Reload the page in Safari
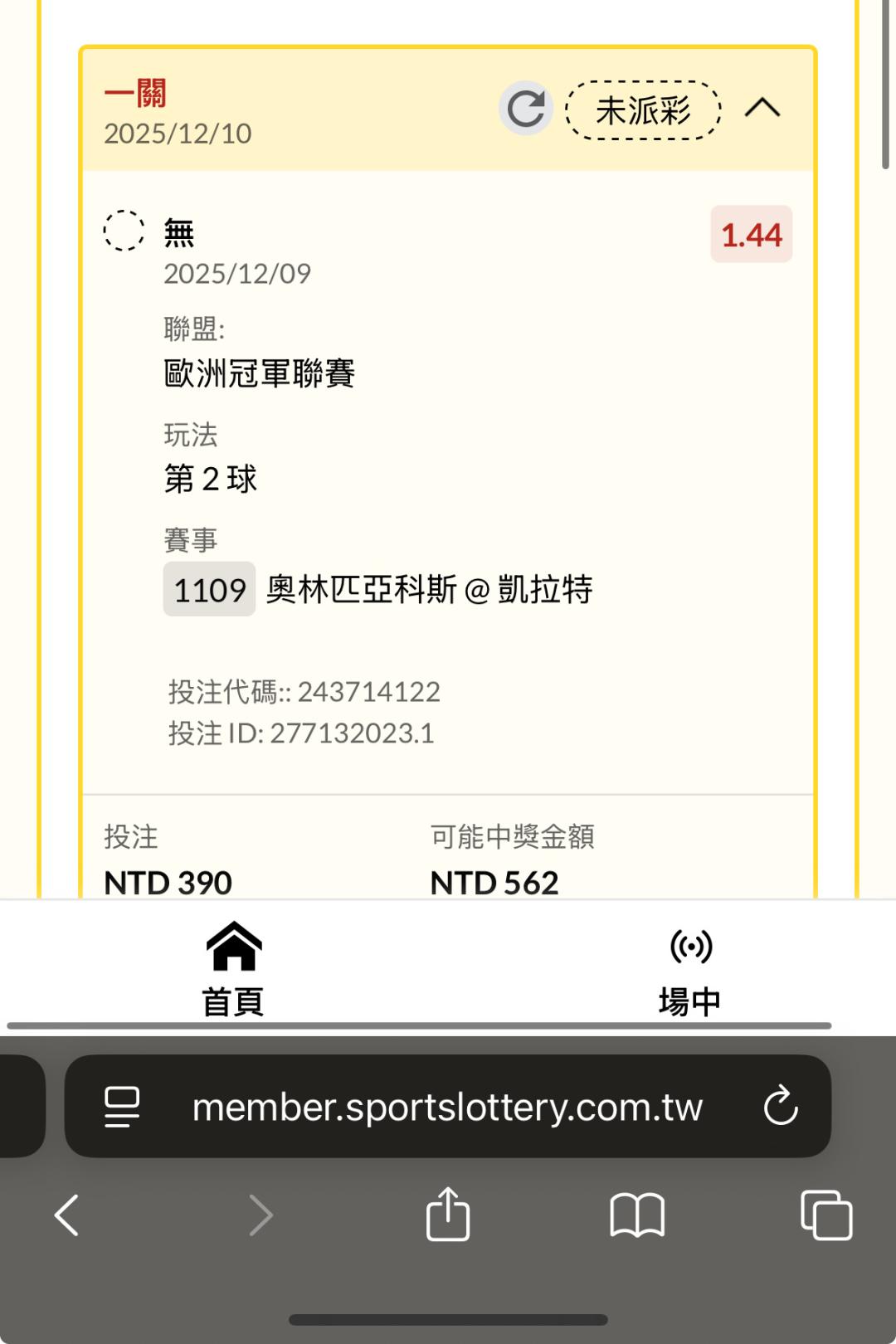This screenshot has height=1344, width=896. tap(781, 1106)
